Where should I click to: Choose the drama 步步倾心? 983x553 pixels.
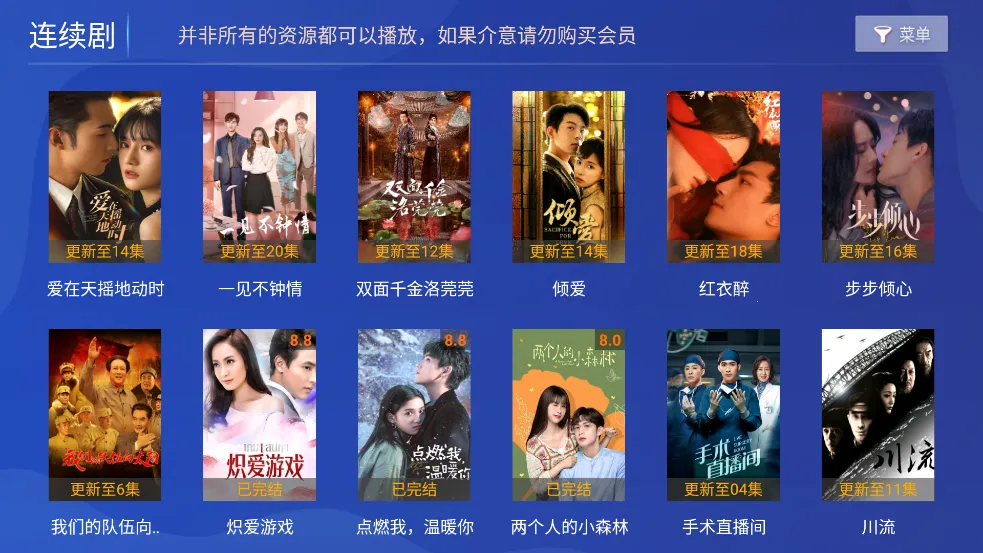point(878,177)
